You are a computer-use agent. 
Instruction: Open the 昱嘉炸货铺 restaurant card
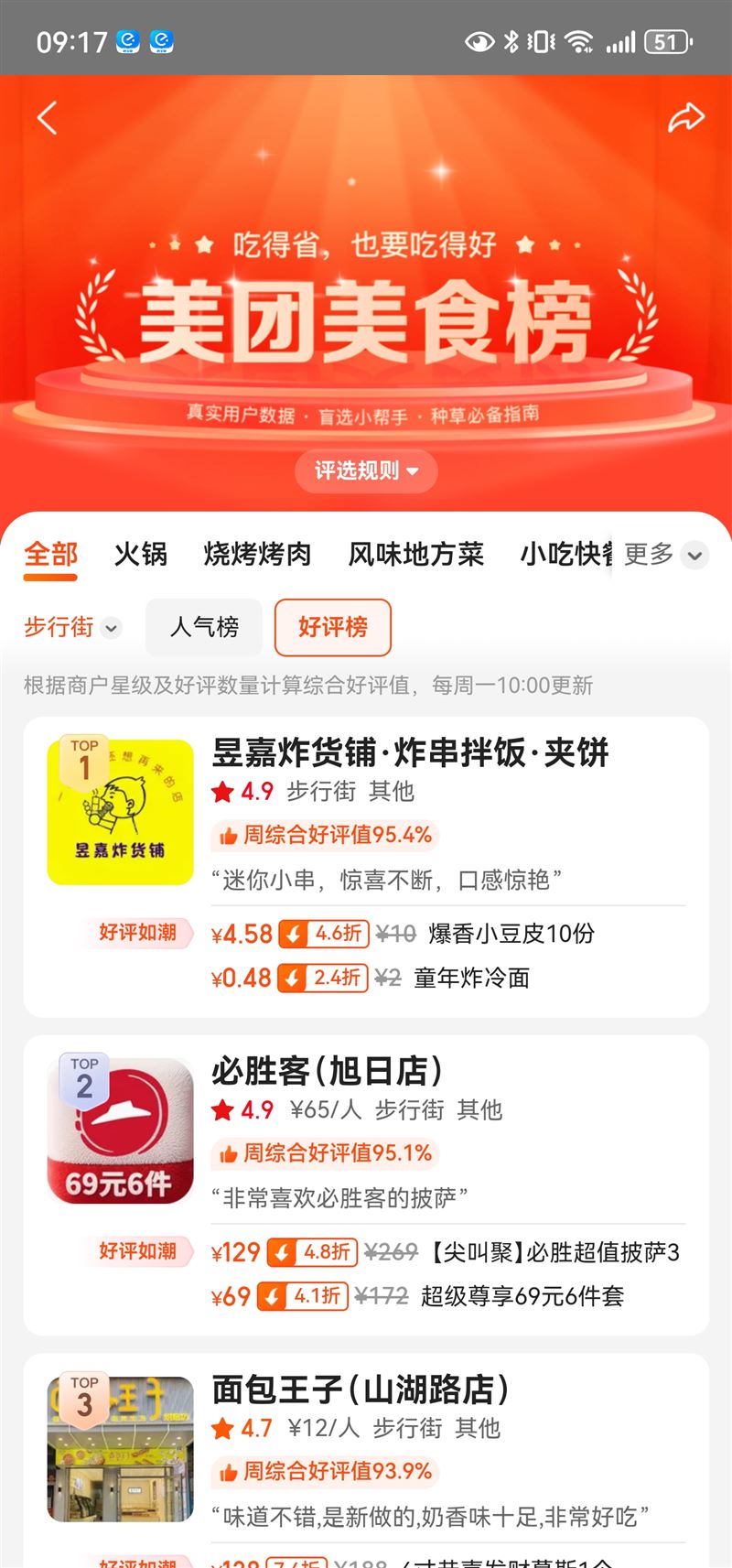coord(410,753)
